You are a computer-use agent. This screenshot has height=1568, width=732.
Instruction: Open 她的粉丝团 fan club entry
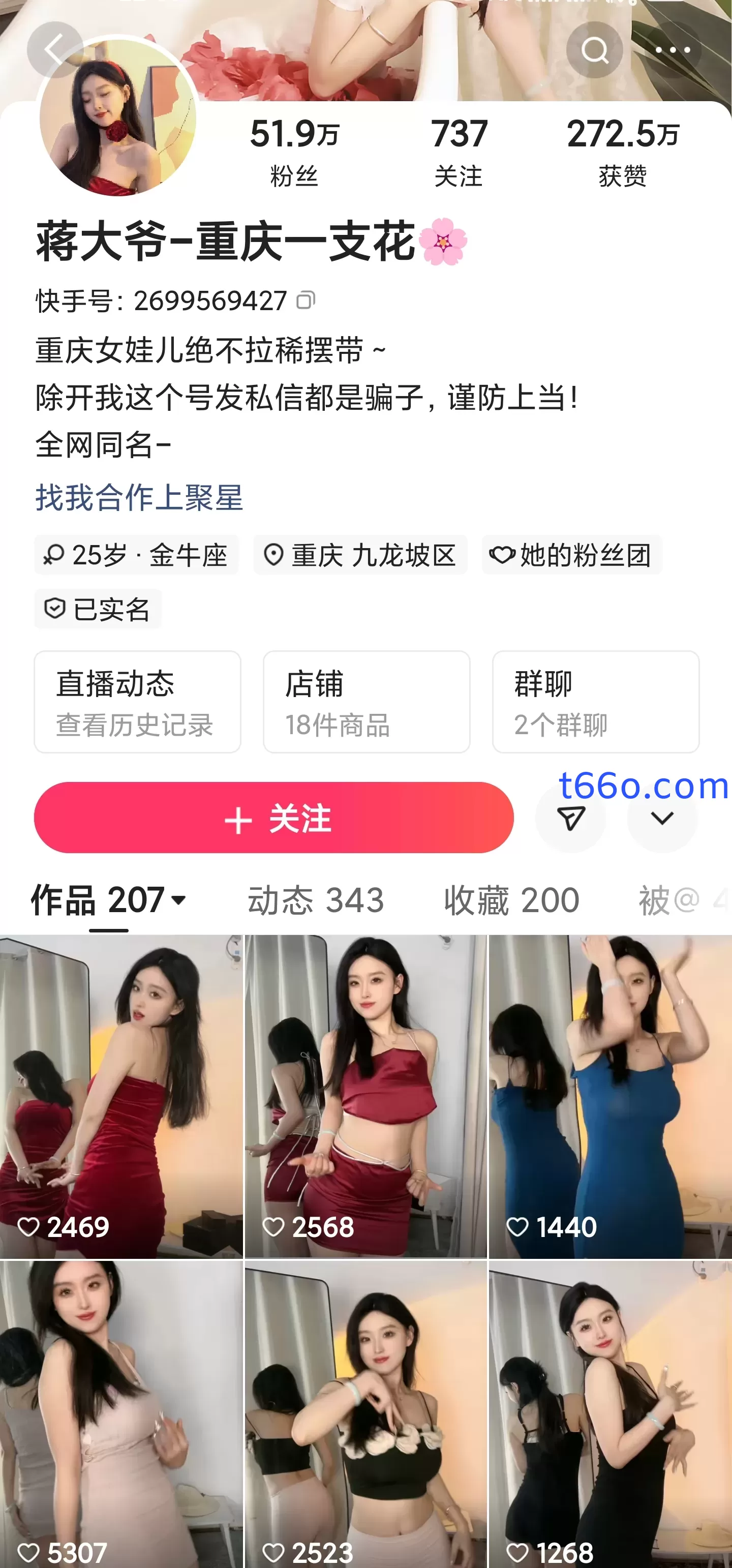[572, 555]
